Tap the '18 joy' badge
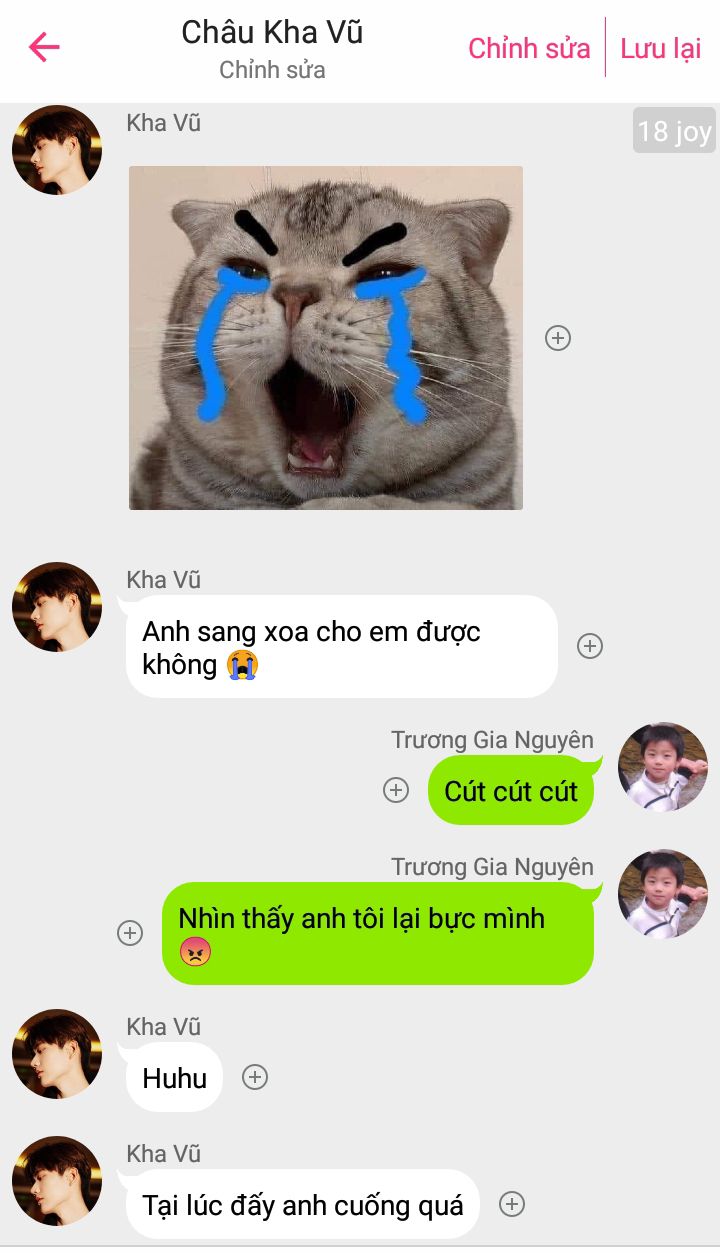 coord(674,131)
